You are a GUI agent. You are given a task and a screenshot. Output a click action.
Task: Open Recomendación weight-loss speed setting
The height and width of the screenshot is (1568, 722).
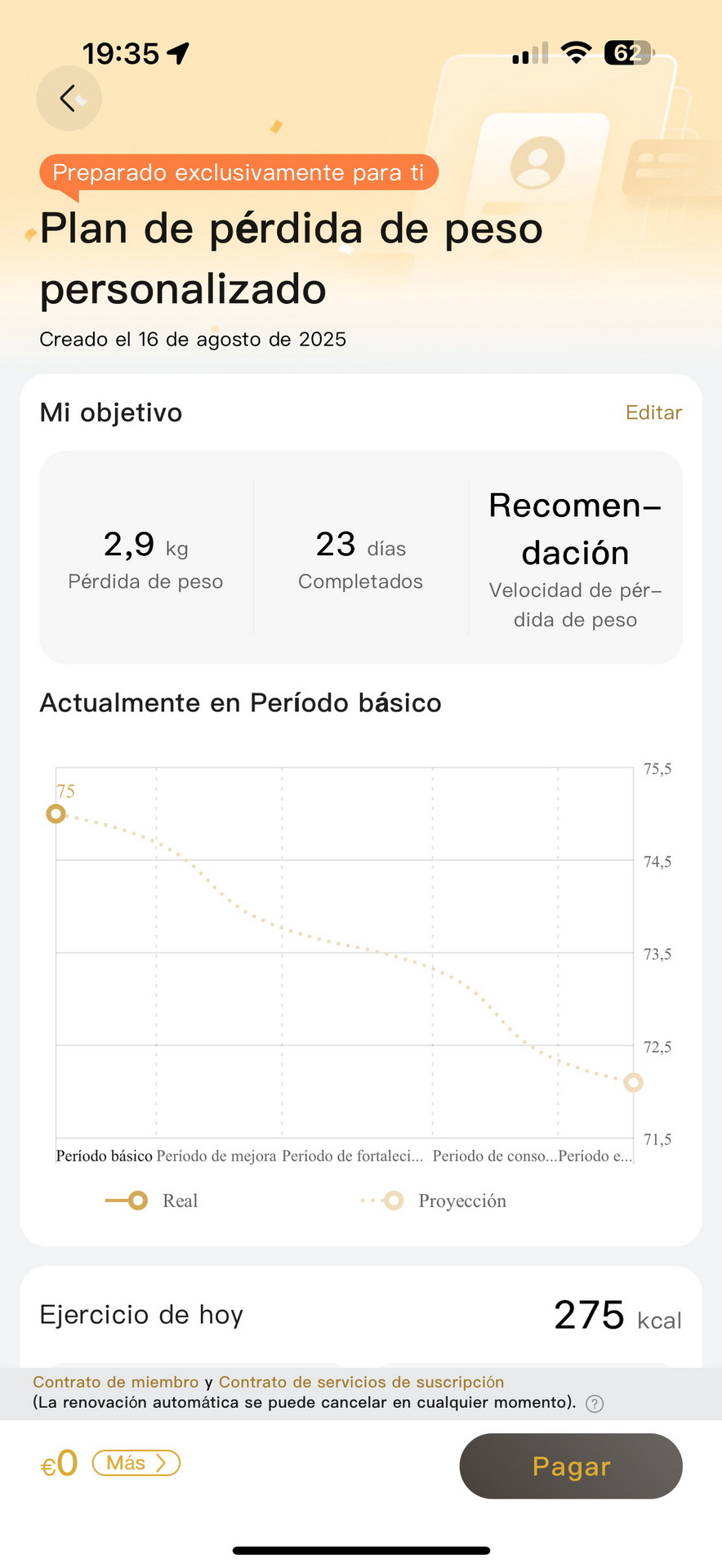575,558
